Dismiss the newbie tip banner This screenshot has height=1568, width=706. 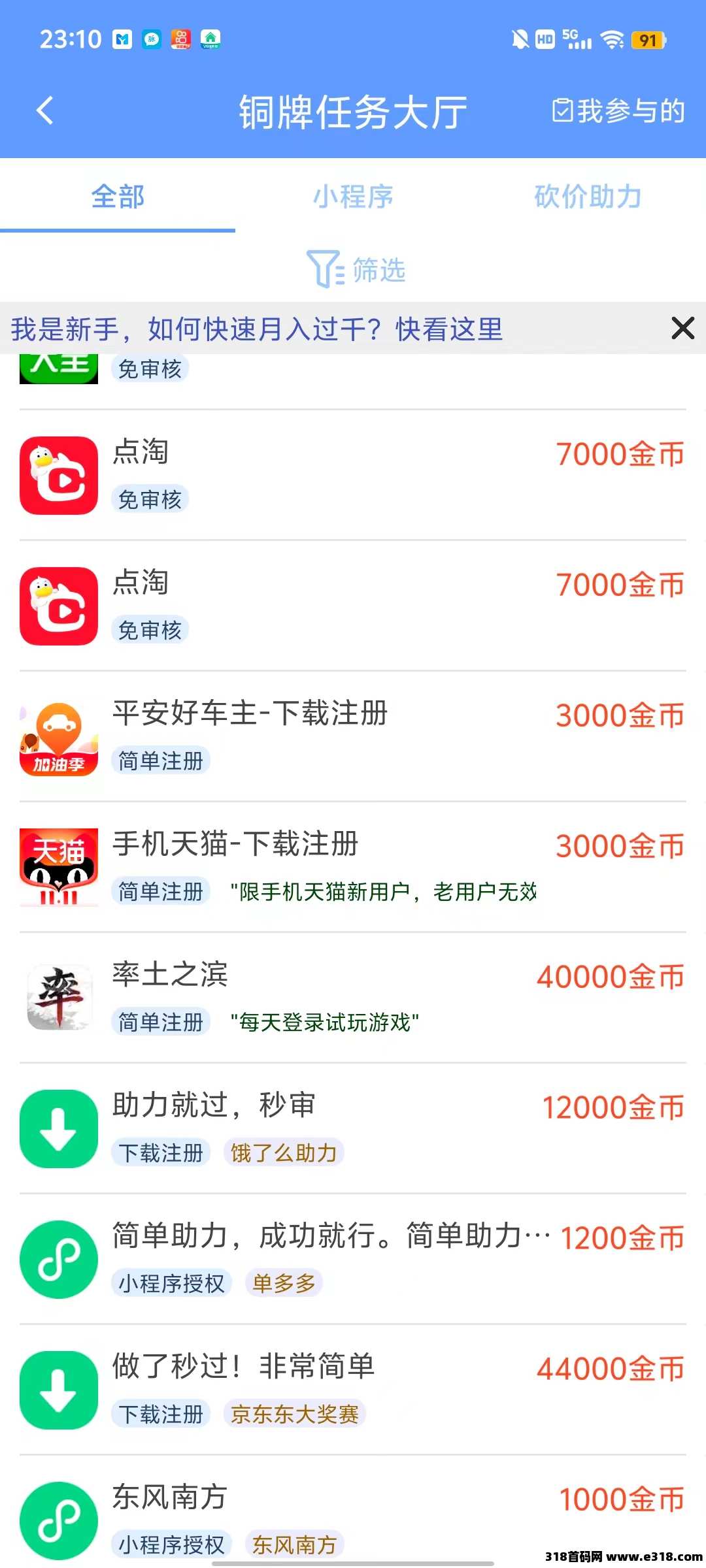pos(682,328)
